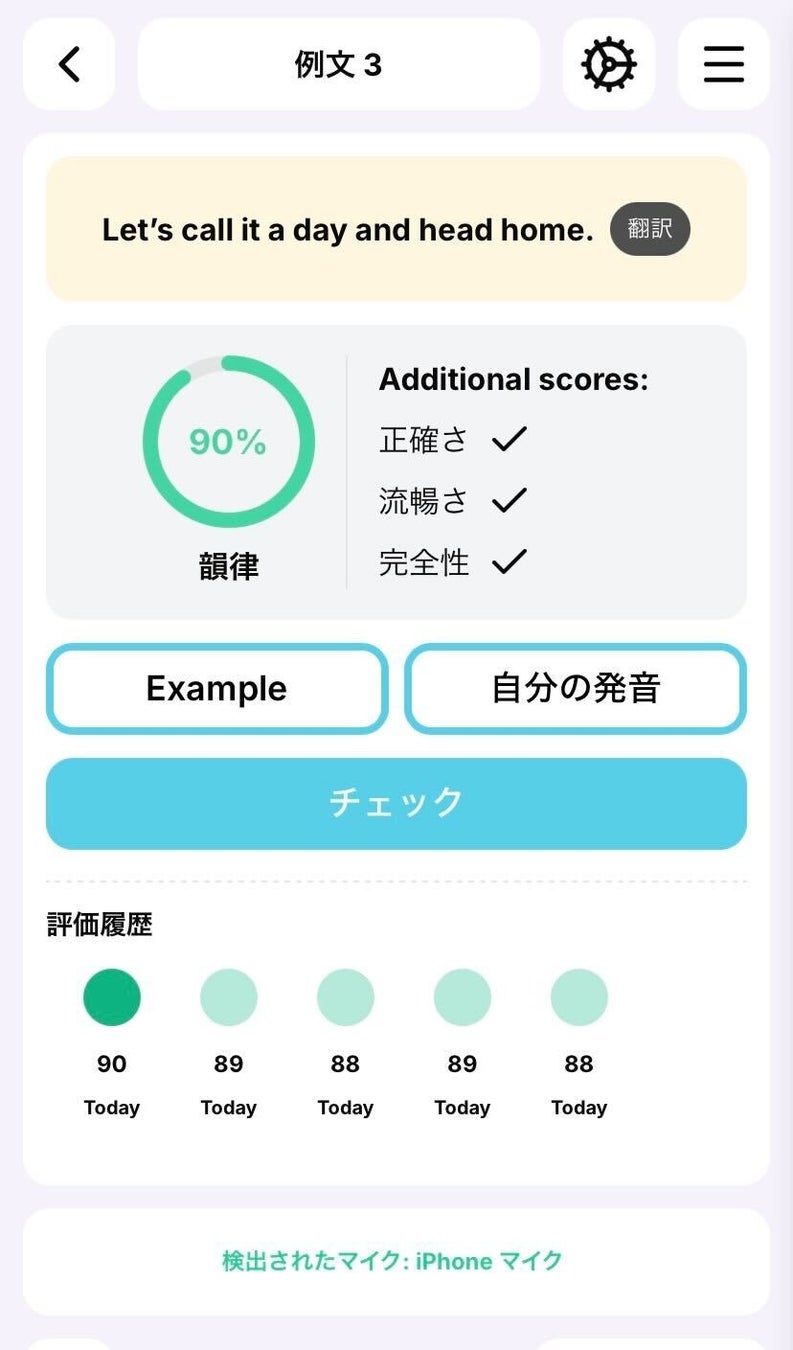Select the score 90 history entry
Screen dimensions: 793x1350
click(112, 997)
